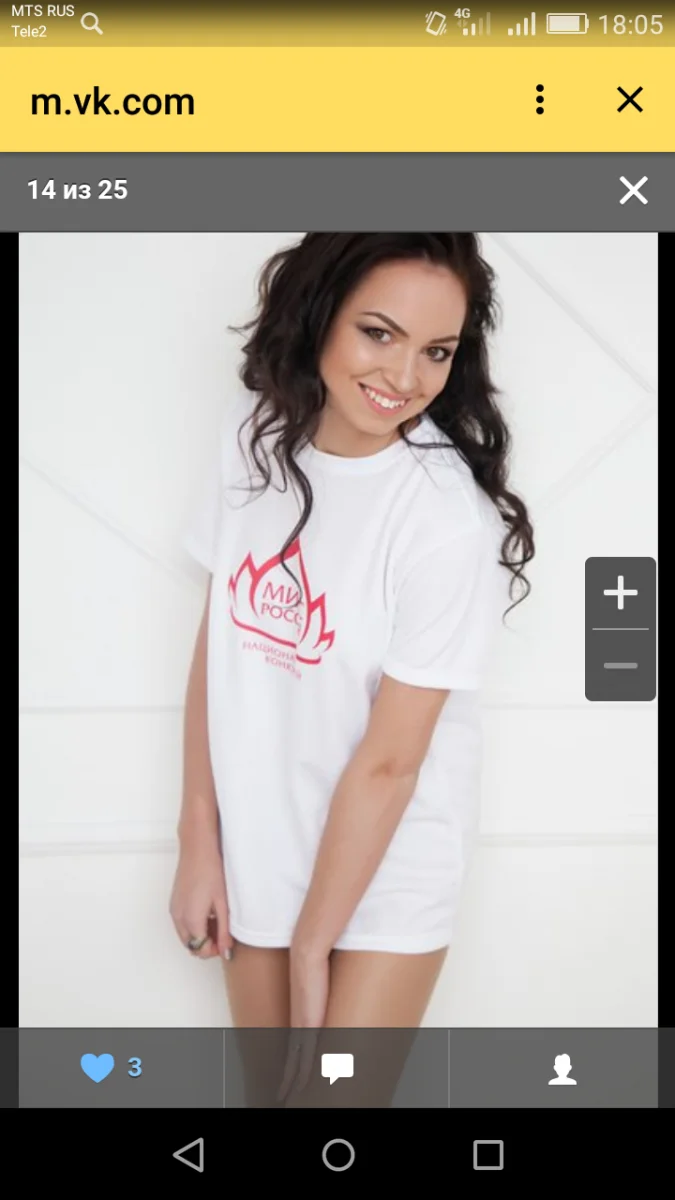Go back with the system back button
The image size is (675, 1200).
188,1155
